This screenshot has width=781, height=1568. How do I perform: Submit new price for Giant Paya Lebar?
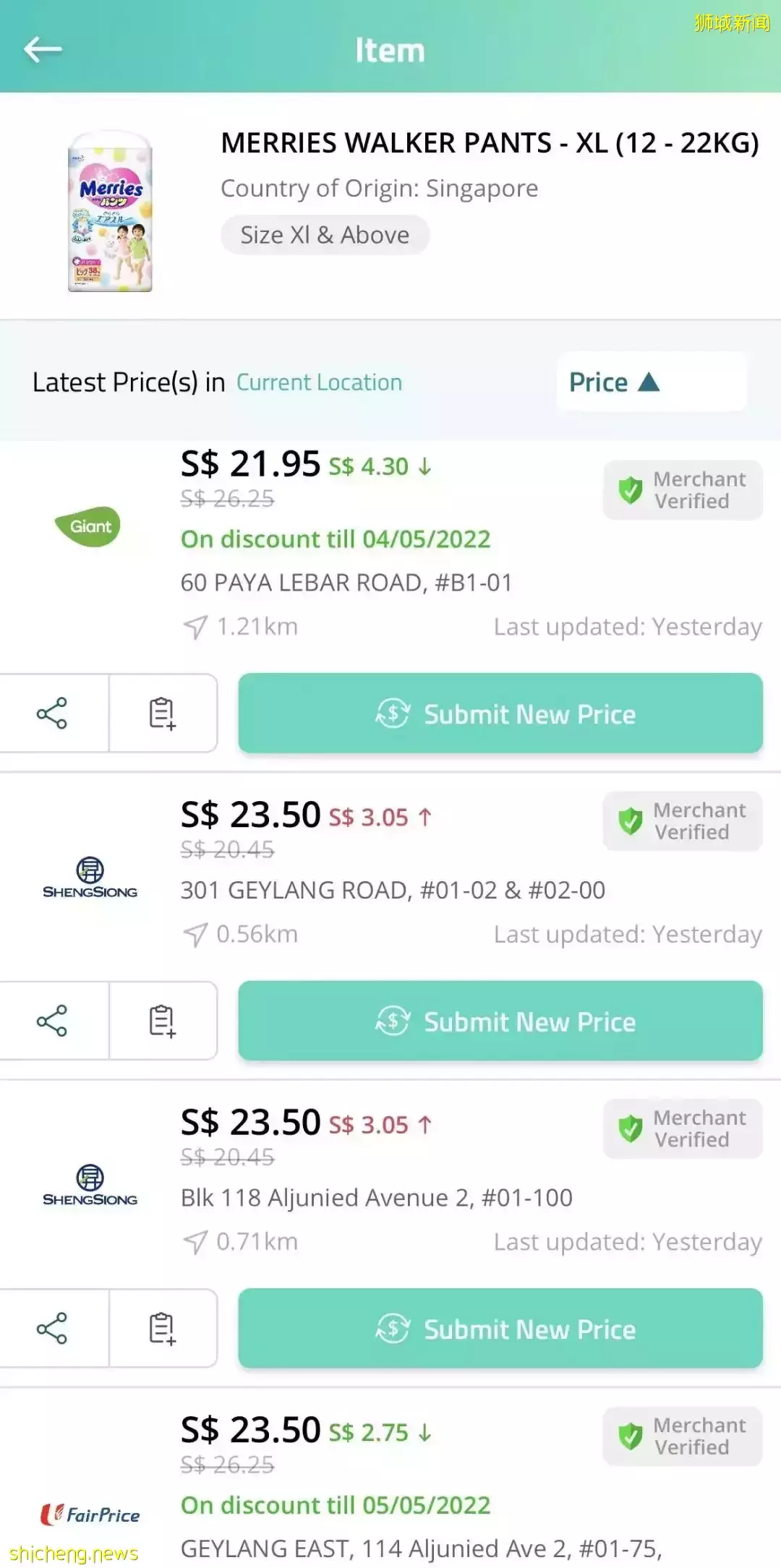(x=500, y=714)
